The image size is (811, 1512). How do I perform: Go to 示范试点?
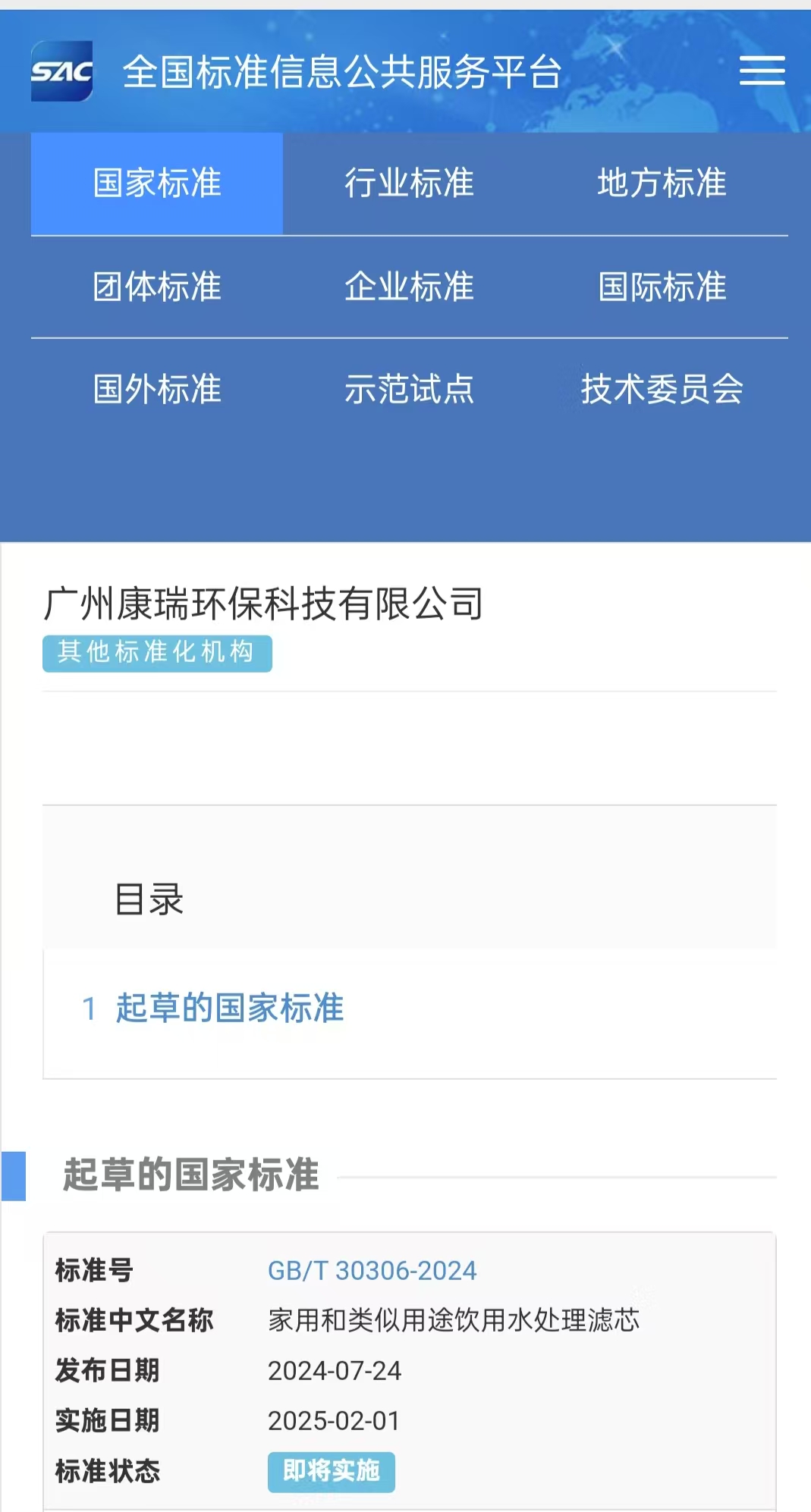pyautogui.click(x=409, y=389)
